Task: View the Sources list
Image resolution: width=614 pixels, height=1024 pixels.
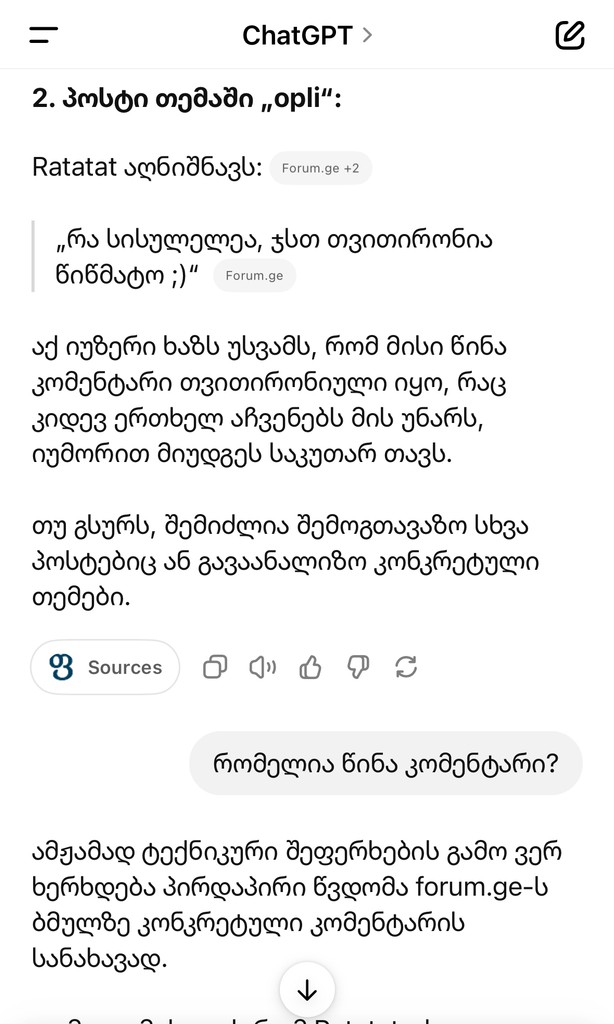Action: pyautogui.click(x=105, y=667)
